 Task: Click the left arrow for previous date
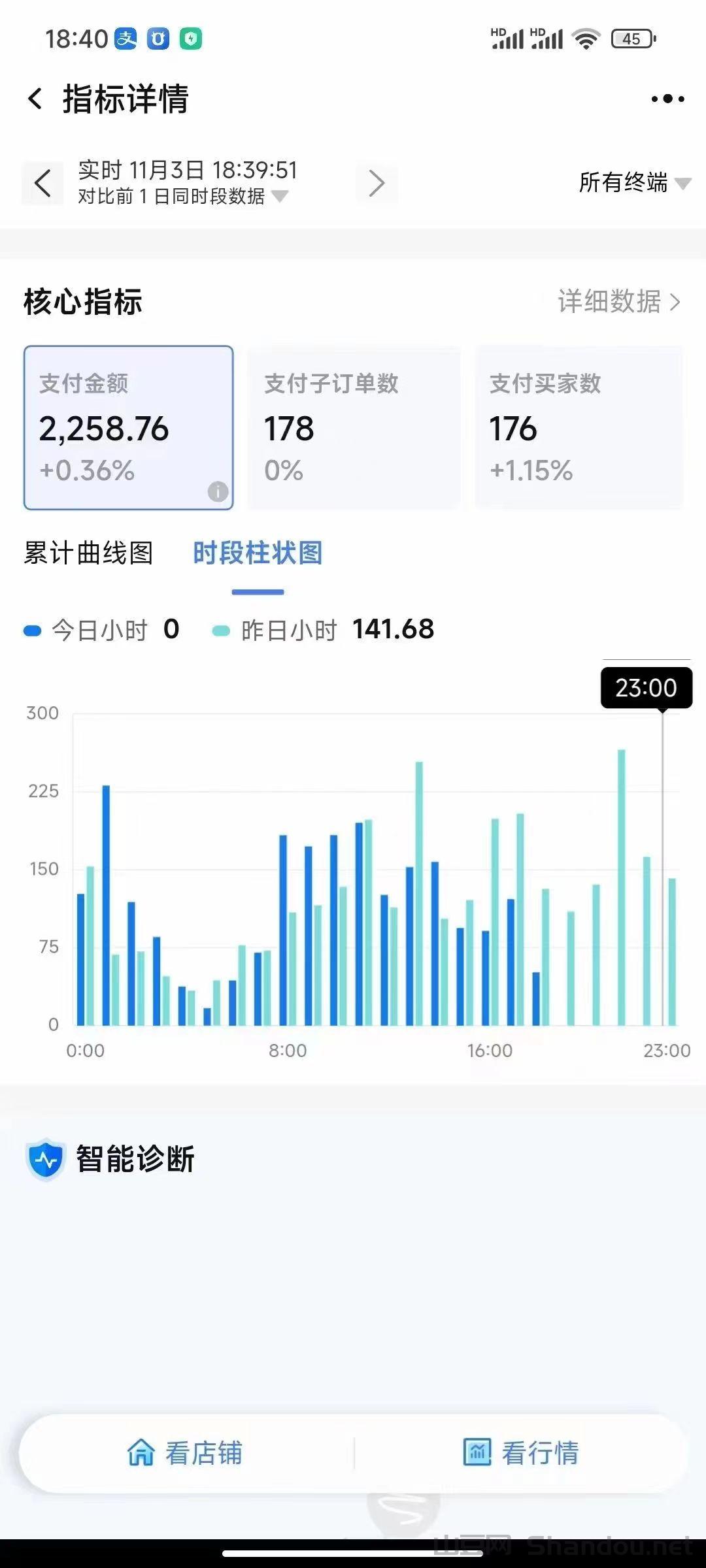coord(41,183)
